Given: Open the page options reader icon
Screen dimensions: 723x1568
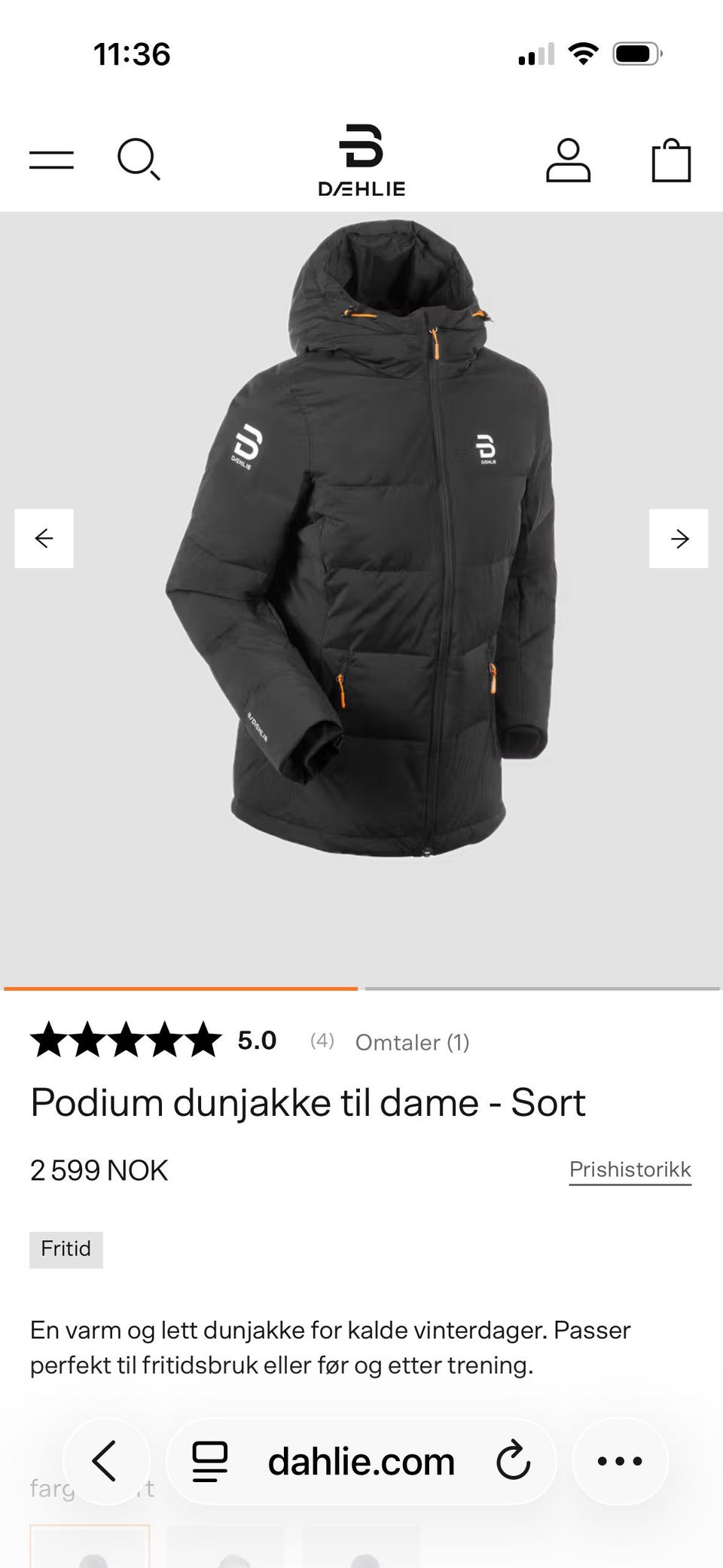Looking at the screenshot, I should tap(209, 1461).
